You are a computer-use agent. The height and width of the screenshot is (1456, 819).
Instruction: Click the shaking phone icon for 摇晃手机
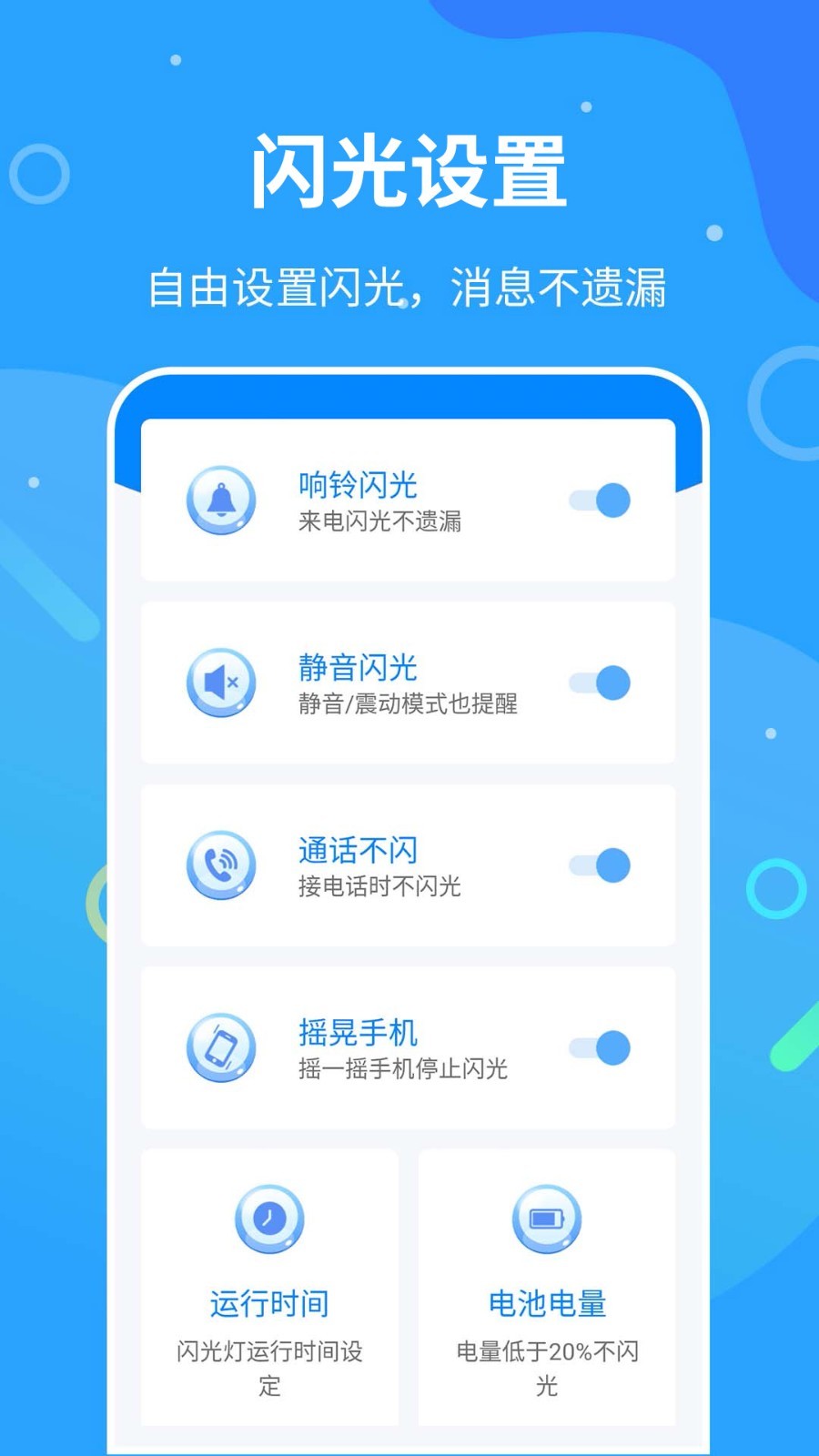pos(219,1047)
